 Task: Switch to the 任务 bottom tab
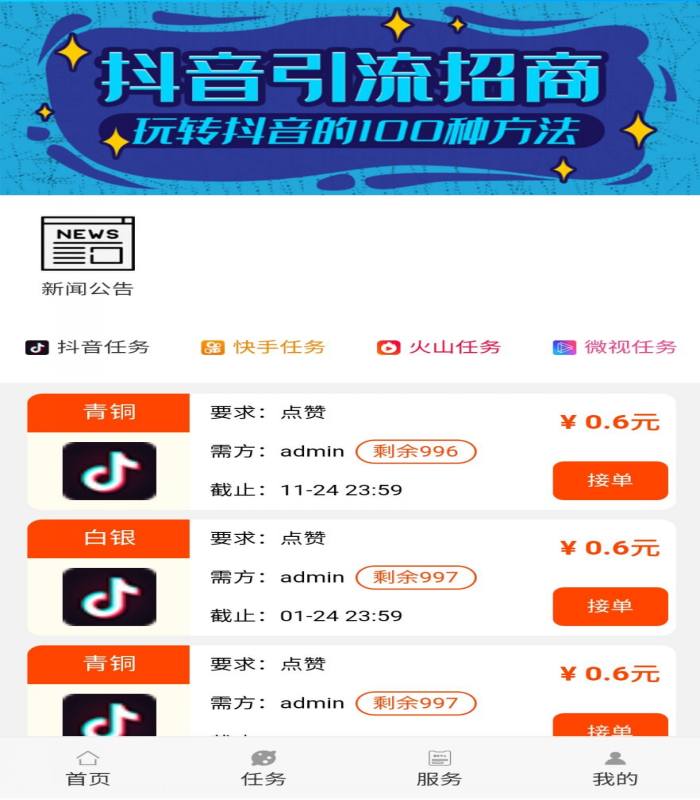[263, 768]
